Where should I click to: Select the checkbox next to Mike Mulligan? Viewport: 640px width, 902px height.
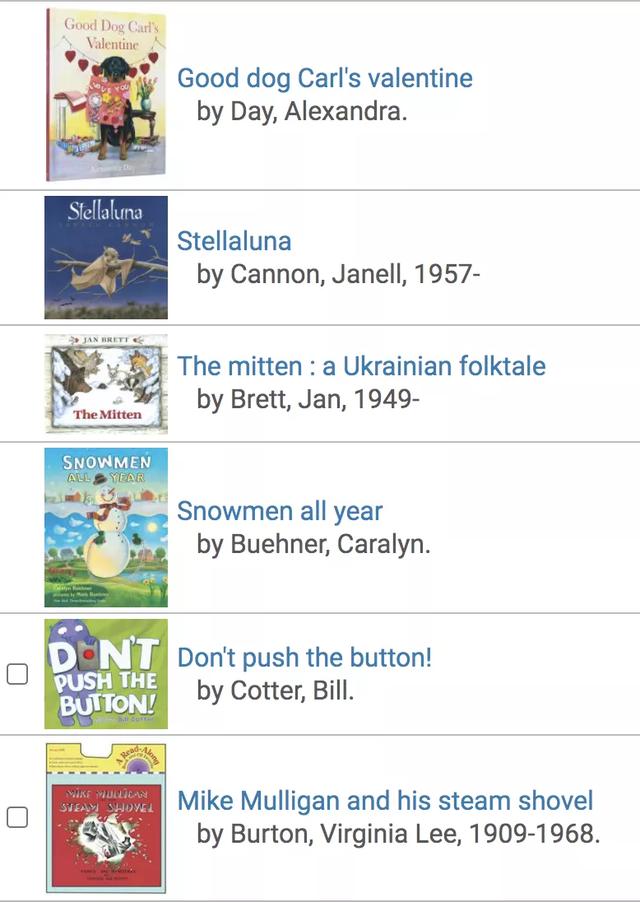[x=17, y=817]
